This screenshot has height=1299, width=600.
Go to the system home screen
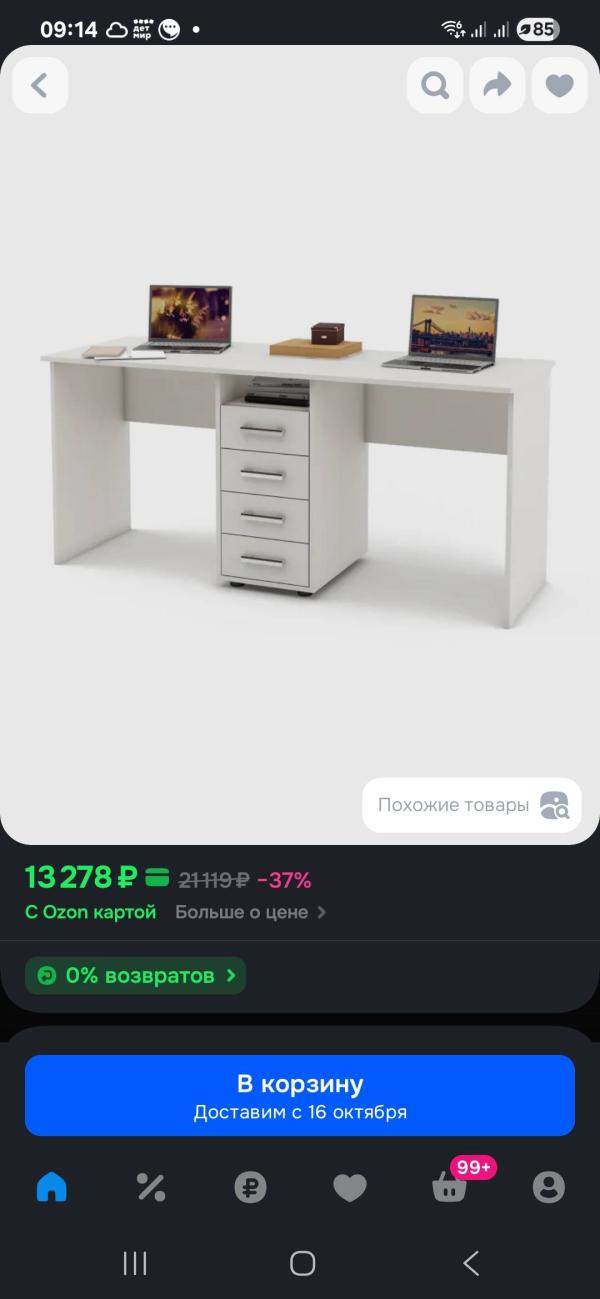pos(302,1263)
